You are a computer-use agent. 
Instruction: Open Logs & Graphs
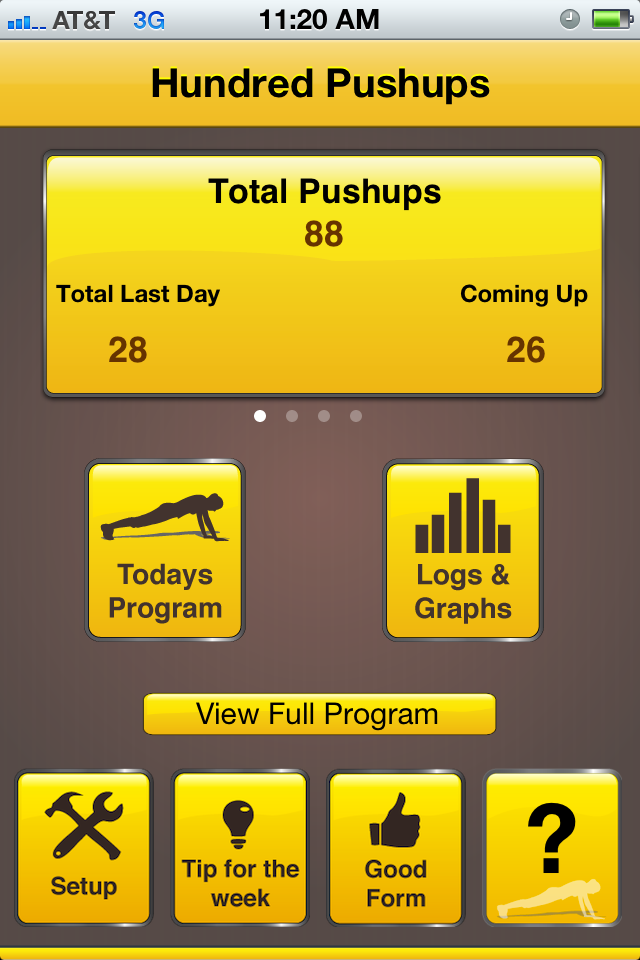click(x=463, y=550)
